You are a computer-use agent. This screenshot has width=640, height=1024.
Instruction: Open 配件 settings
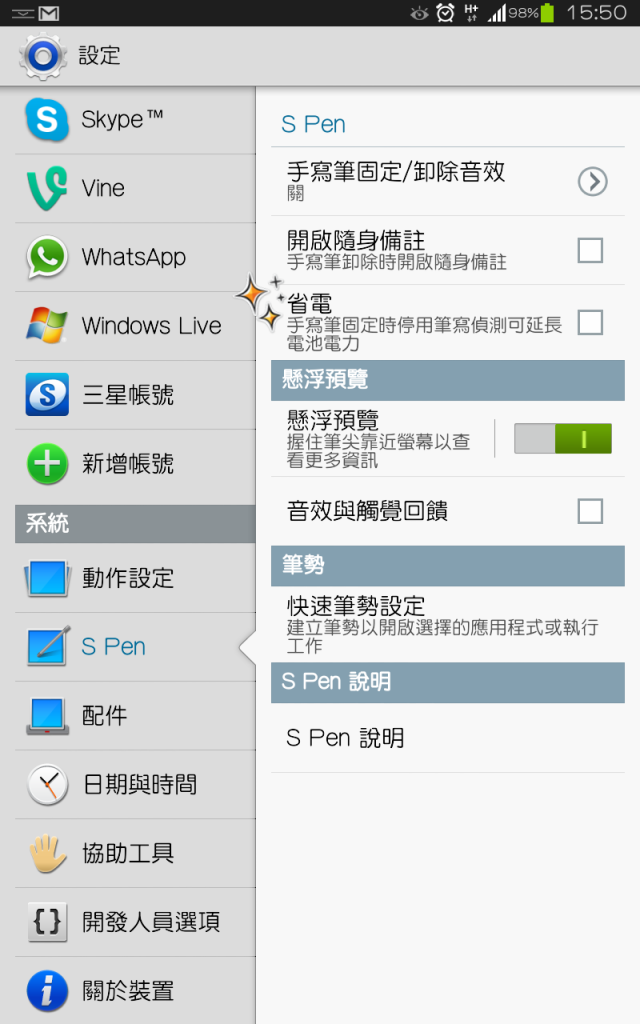(135, 716)
